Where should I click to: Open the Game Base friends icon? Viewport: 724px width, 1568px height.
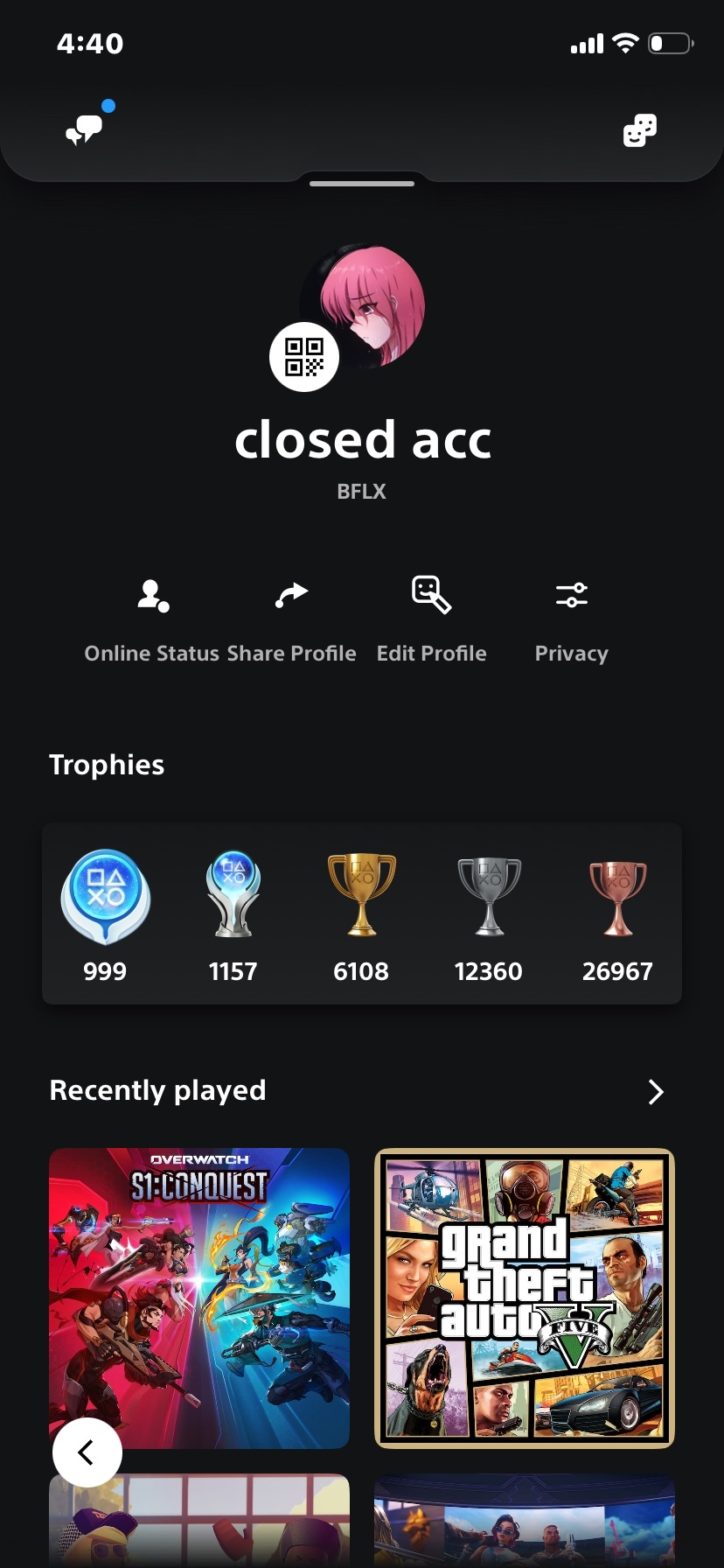[x=639, y=130]
